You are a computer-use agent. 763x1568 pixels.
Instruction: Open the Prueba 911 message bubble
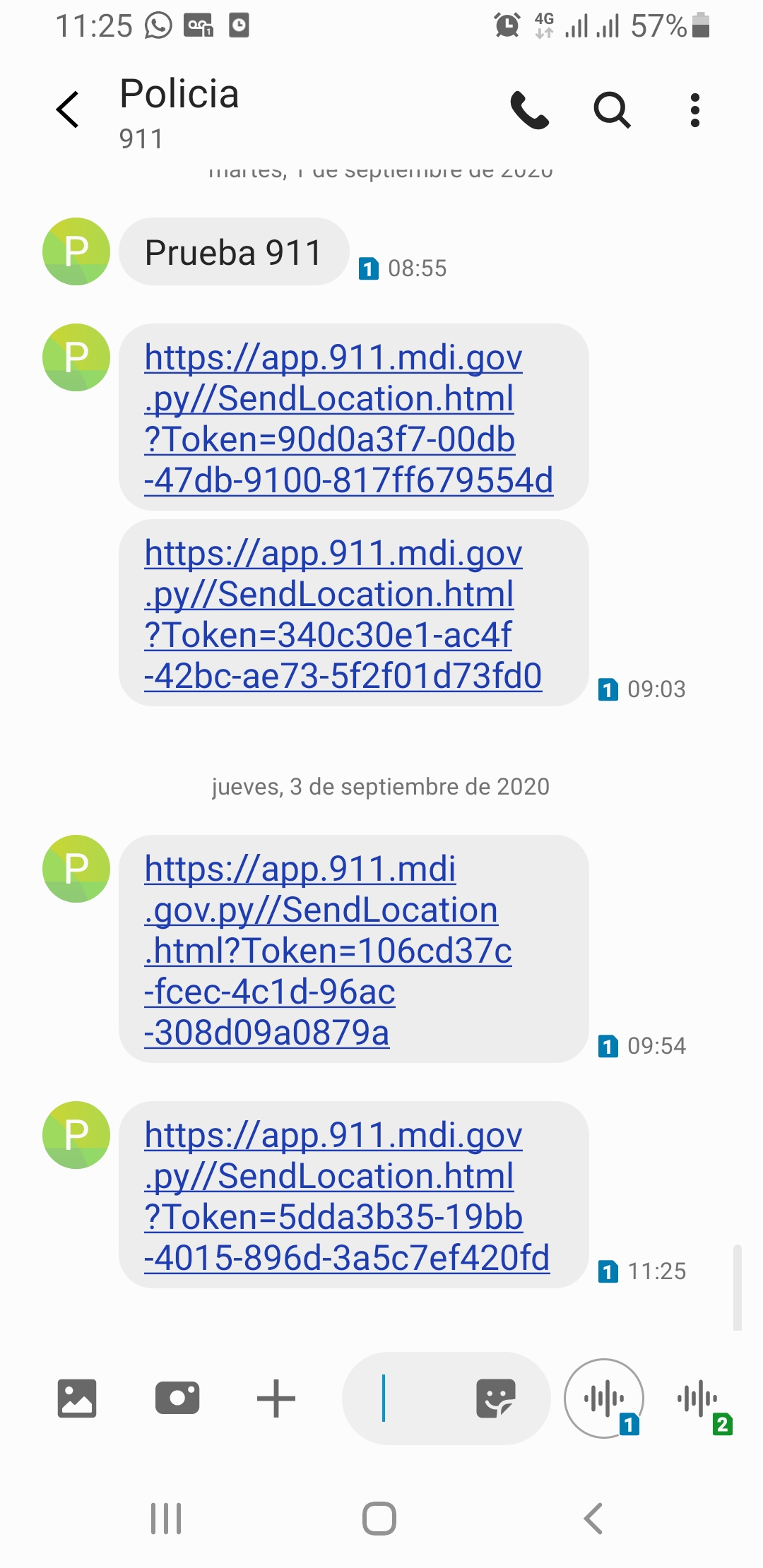234,252
